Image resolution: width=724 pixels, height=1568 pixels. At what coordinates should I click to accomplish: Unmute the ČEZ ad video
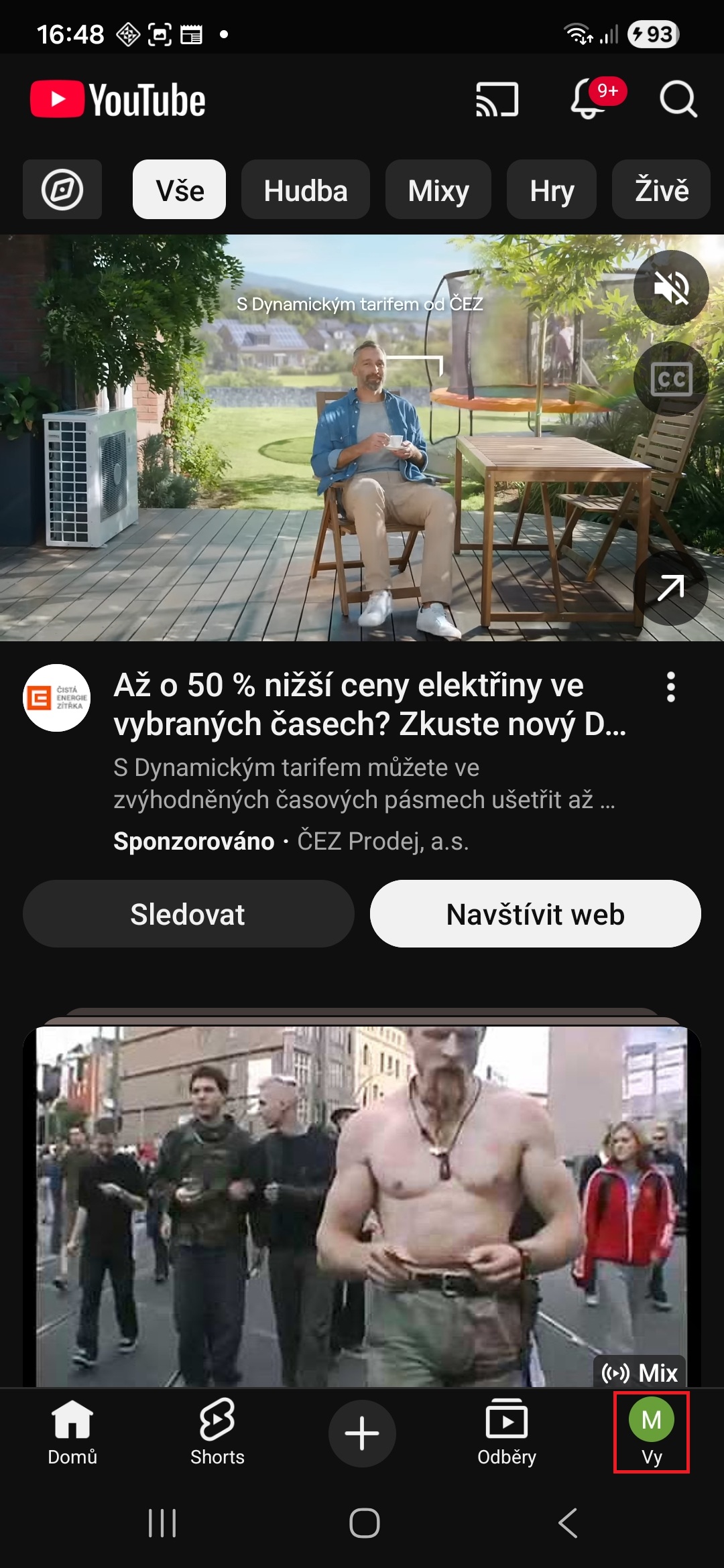(670, 288)
